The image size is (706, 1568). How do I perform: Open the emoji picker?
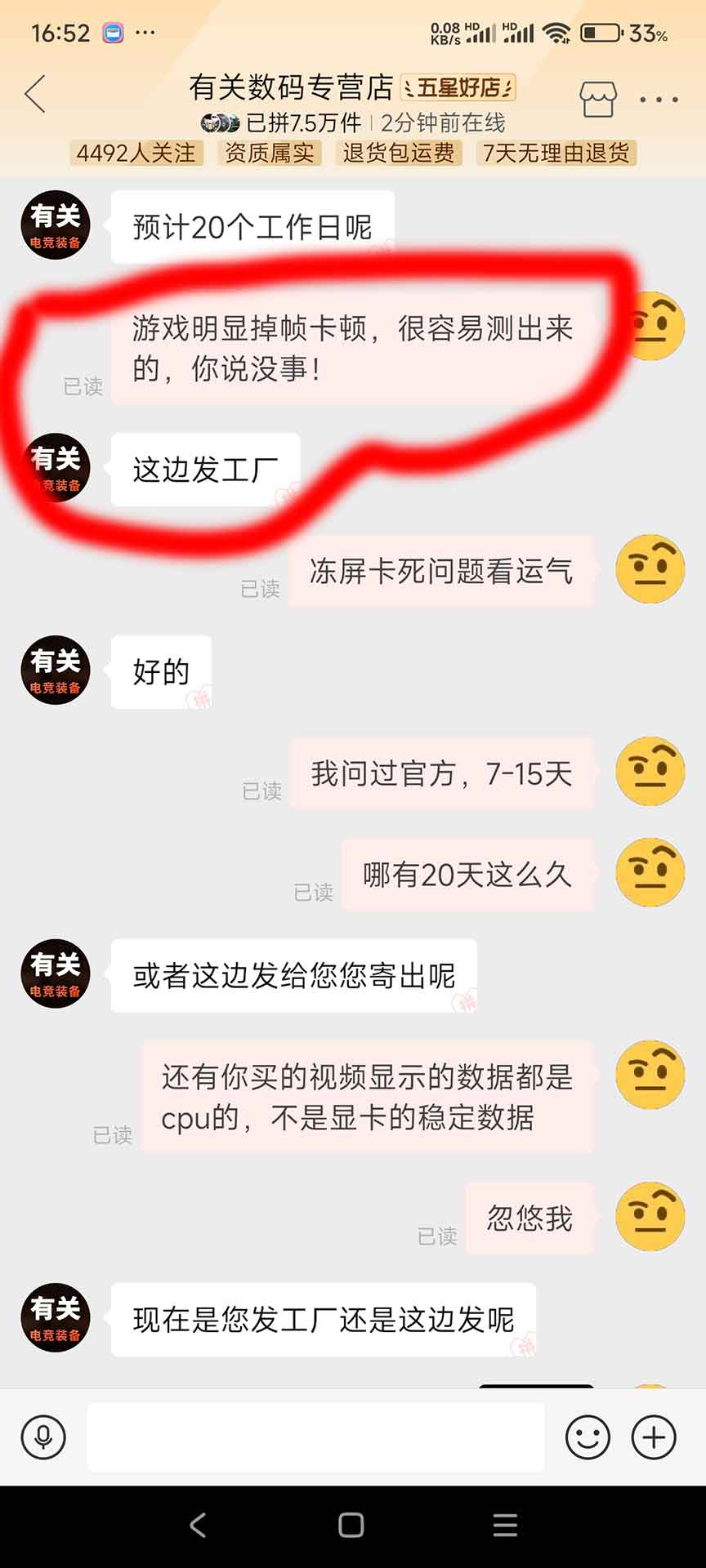588,1437
